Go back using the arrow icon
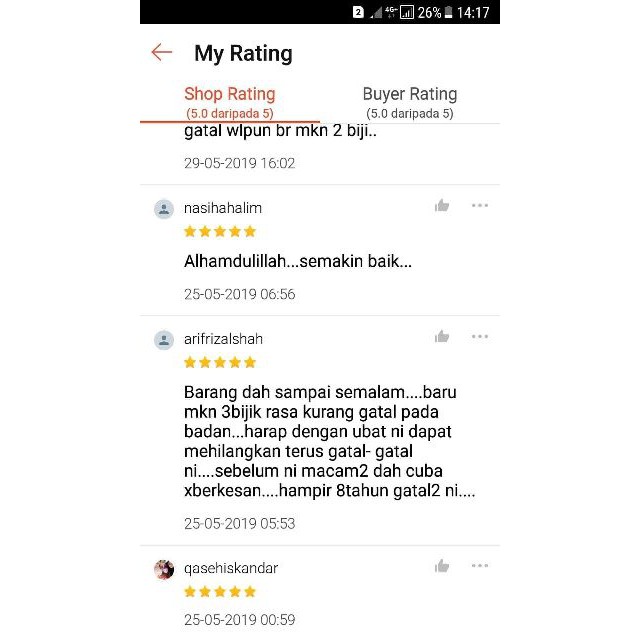 (x=162, y=53)
